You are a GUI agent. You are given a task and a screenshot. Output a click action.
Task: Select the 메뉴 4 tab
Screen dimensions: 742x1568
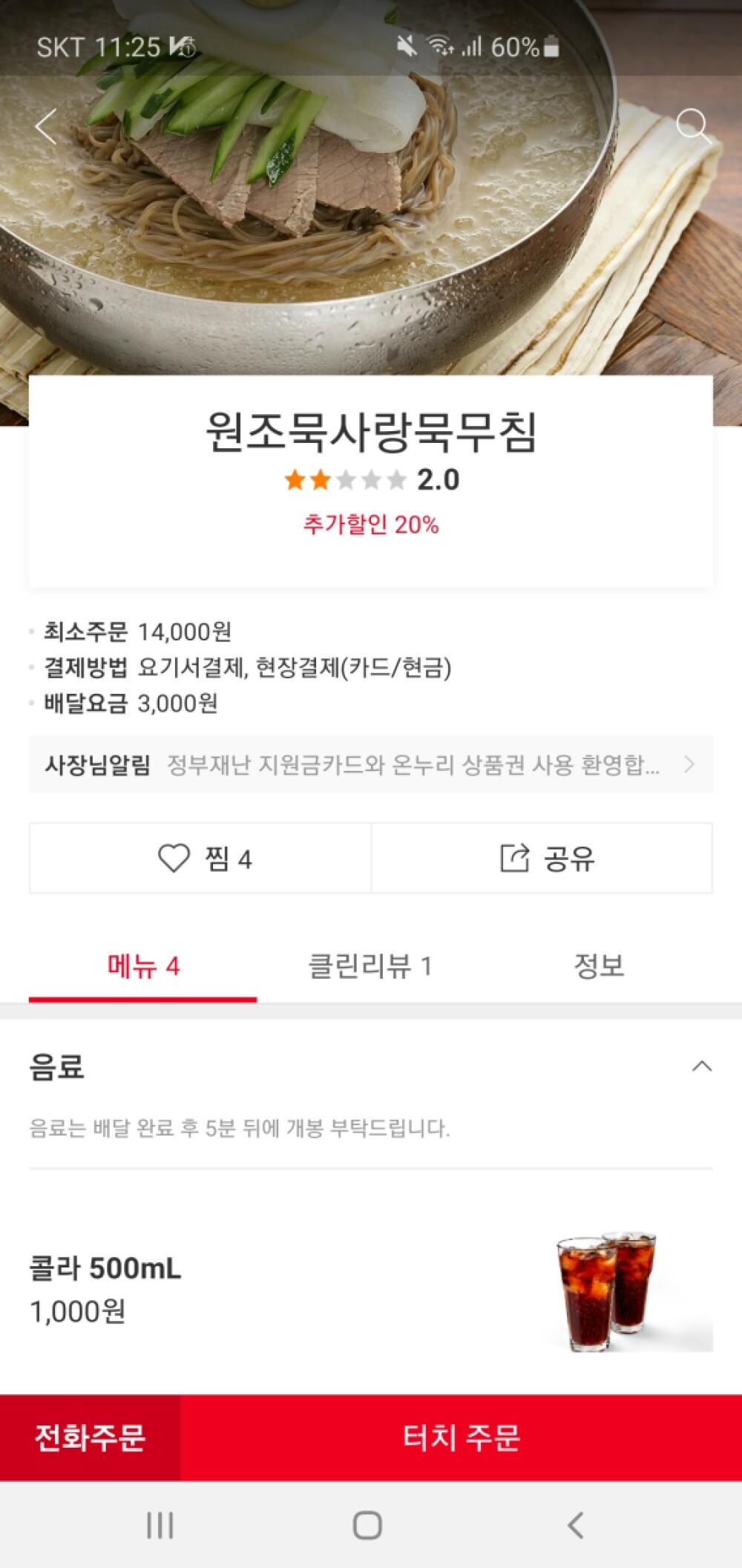click(143, 966)
